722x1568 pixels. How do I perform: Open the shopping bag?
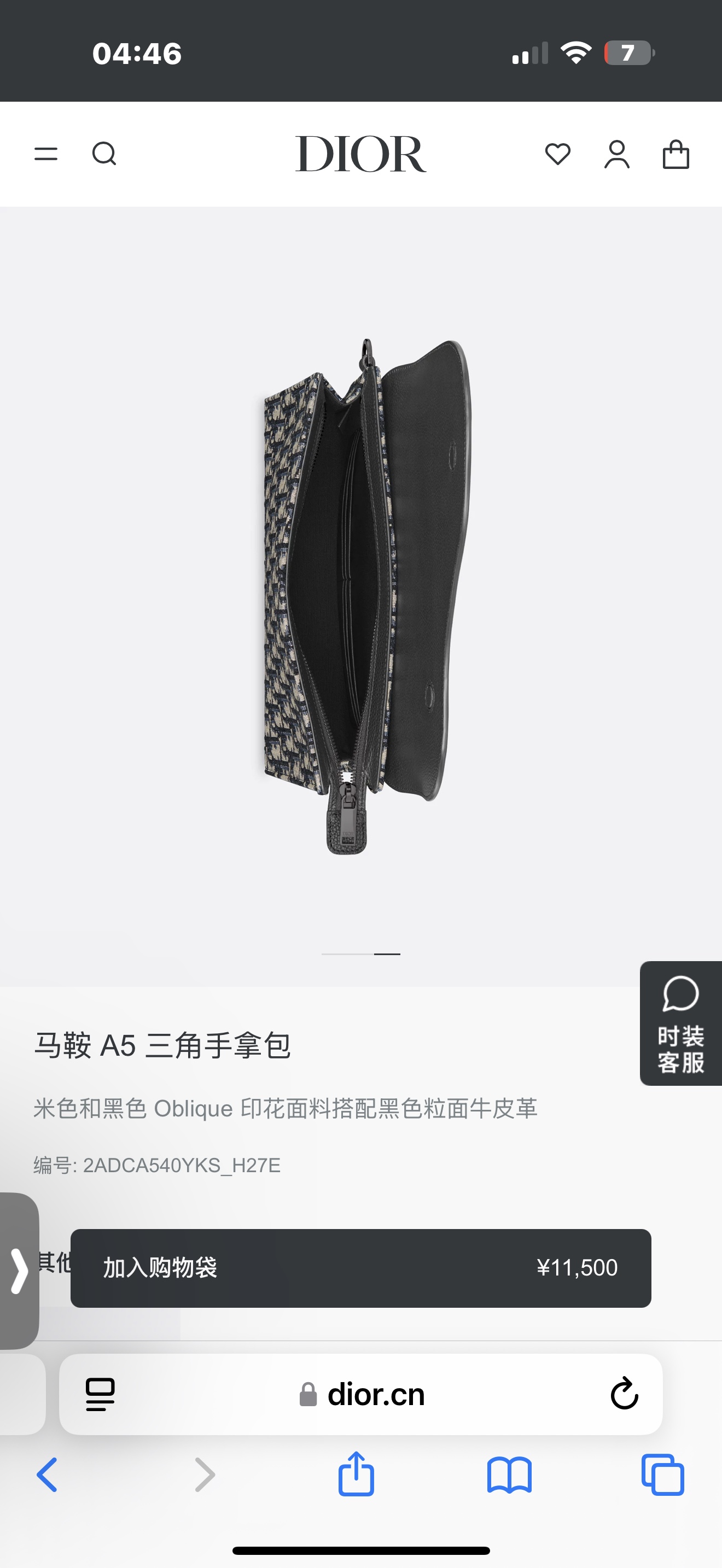pyautogui.click(x=675, y=154)
